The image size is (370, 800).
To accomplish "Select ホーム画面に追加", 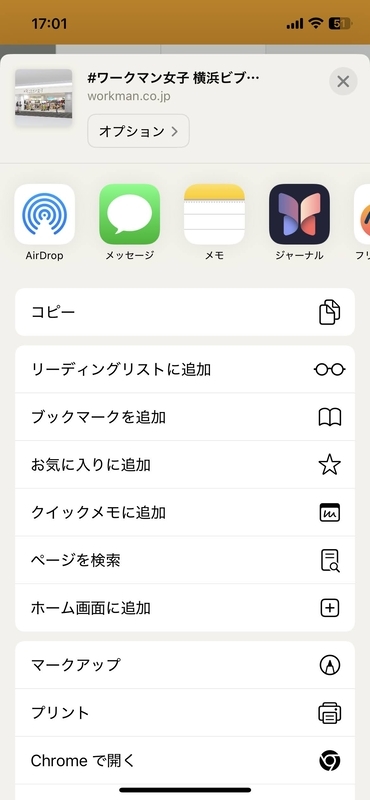I will (x=185, y=608).
